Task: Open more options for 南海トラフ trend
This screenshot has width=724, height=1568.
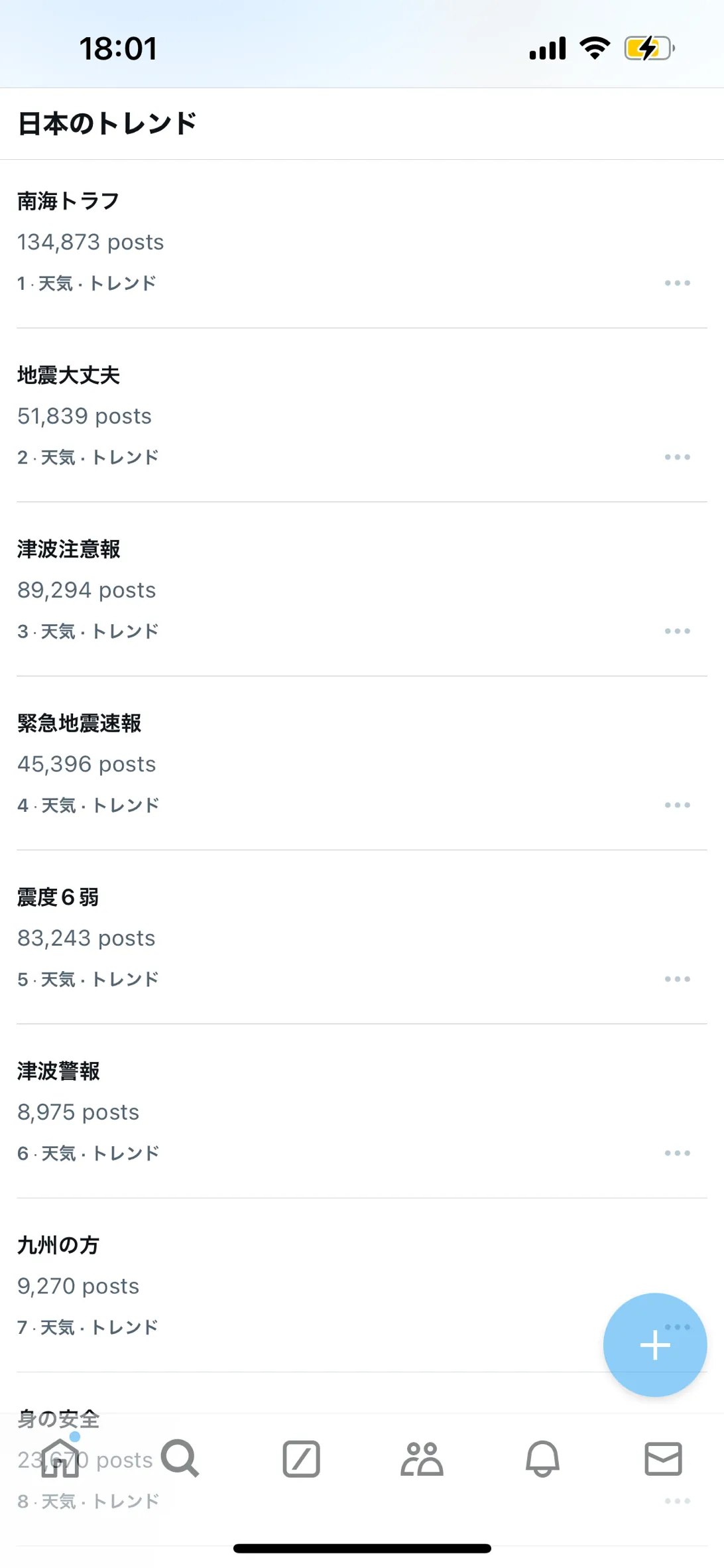Action: tap(677, 283)
